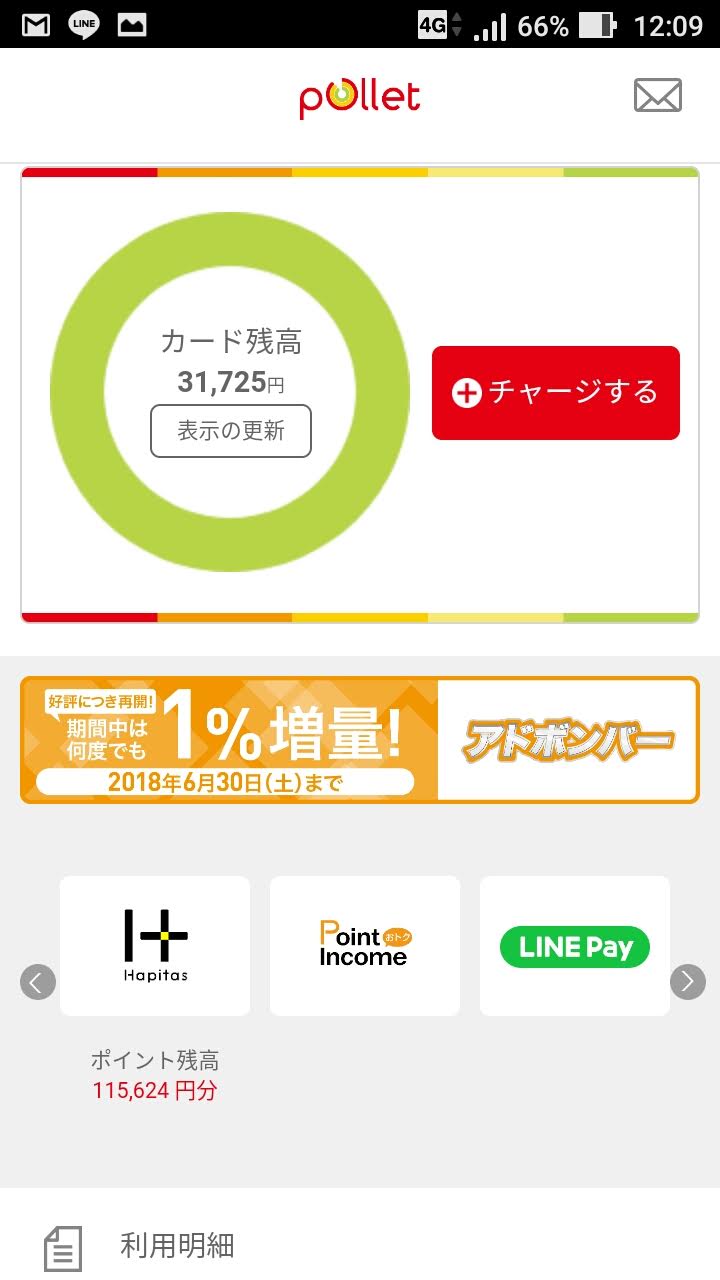Select the Point Income card
Viewport: 720px width, 1280px height.
click(x=364, y=945)
